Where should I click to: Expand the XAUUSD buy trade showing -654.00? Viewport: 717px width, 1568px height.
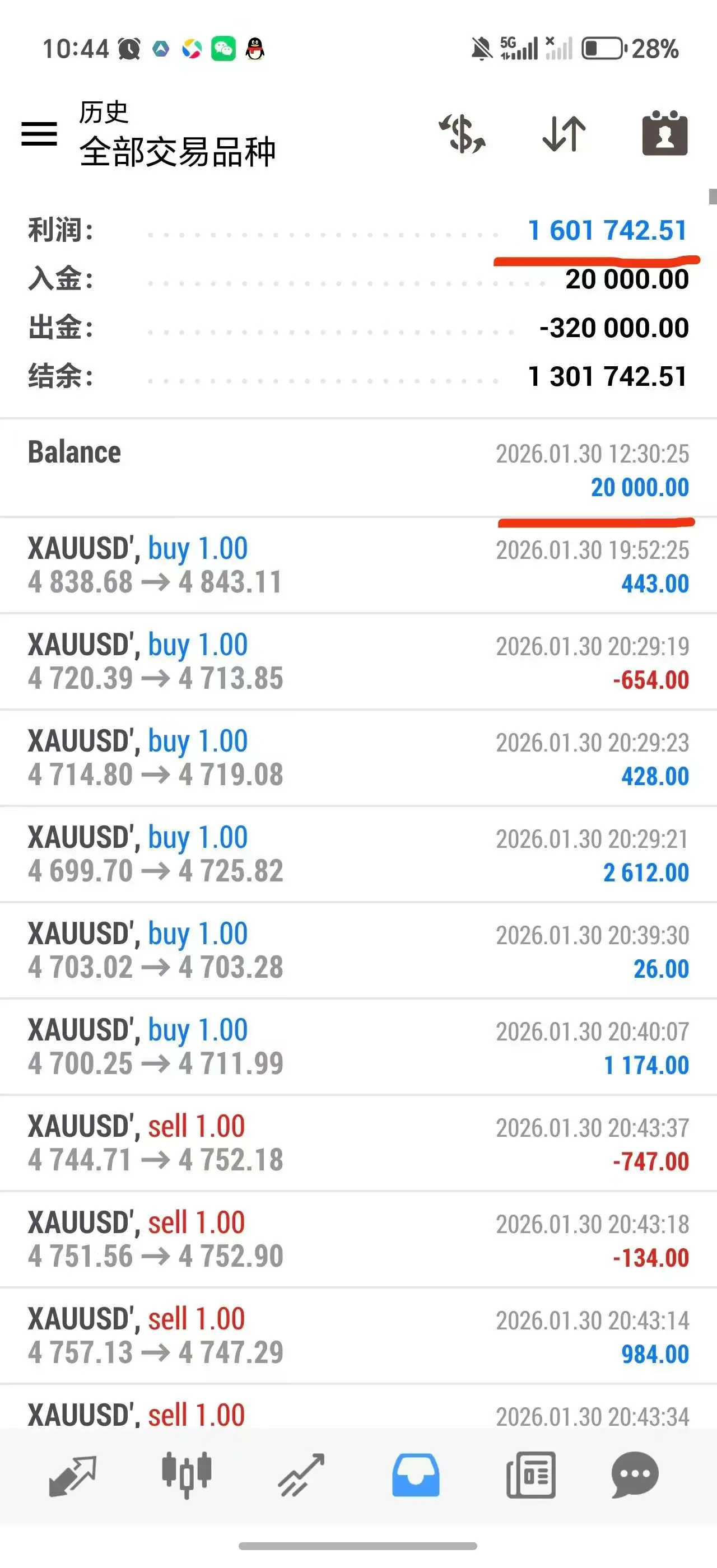click(x=358, y=662)
